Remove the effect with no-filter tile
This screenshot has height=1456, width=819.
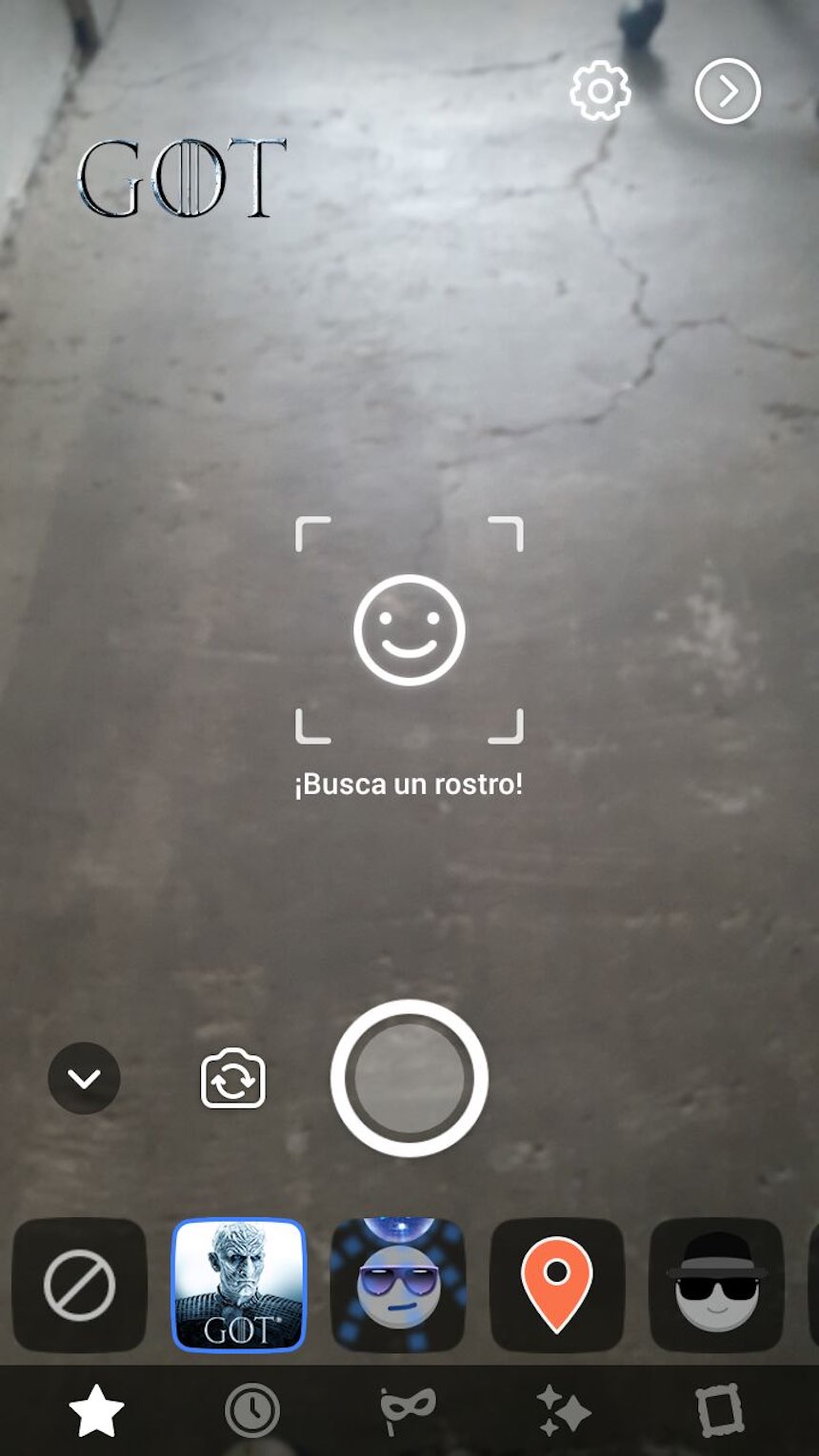click(x=79, y=1285)
